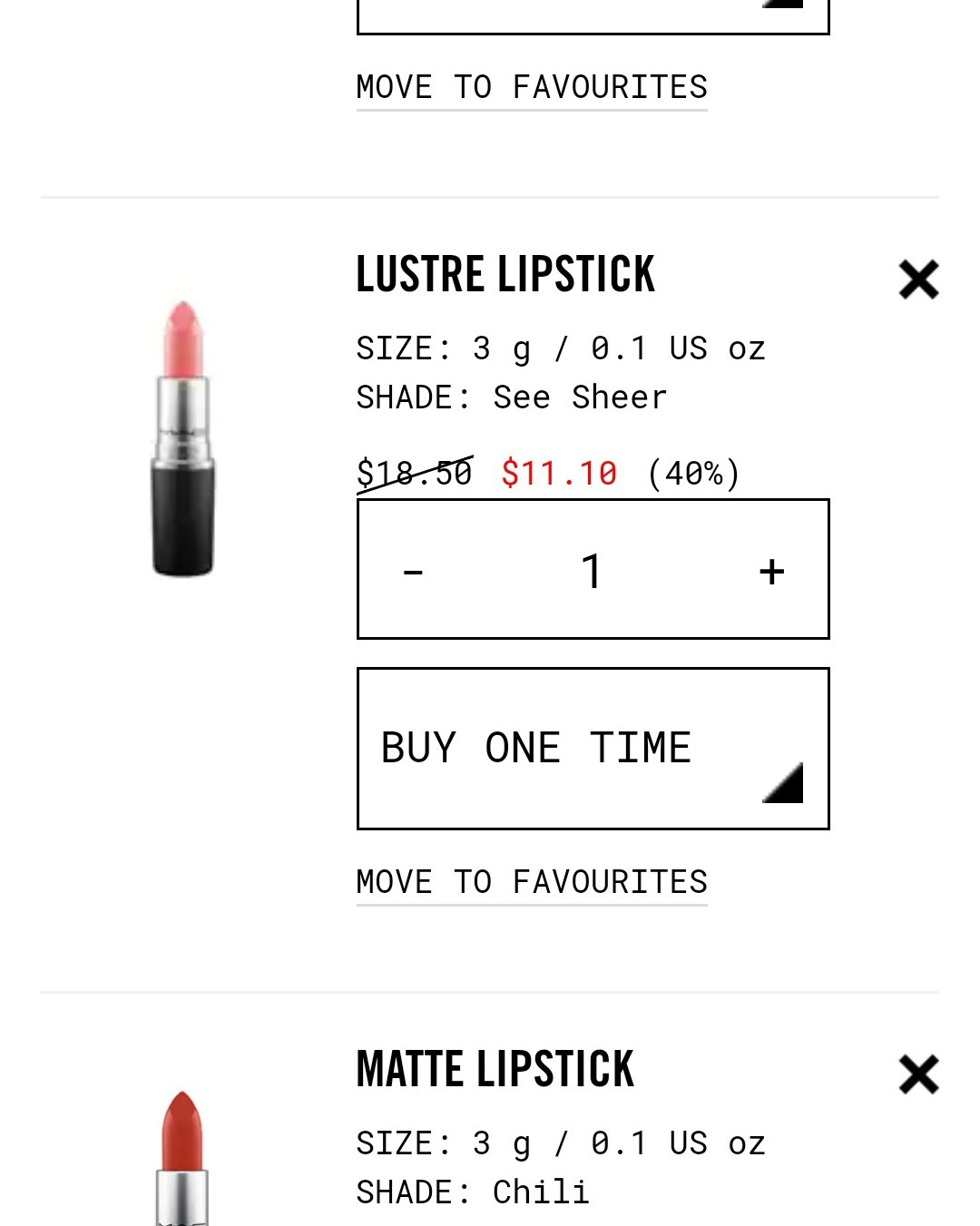Image resolution: width=980 pixels, height=1226 pixels.
Task: Remove Matte Lipstick from the cart
Action: coord(918,1074)
